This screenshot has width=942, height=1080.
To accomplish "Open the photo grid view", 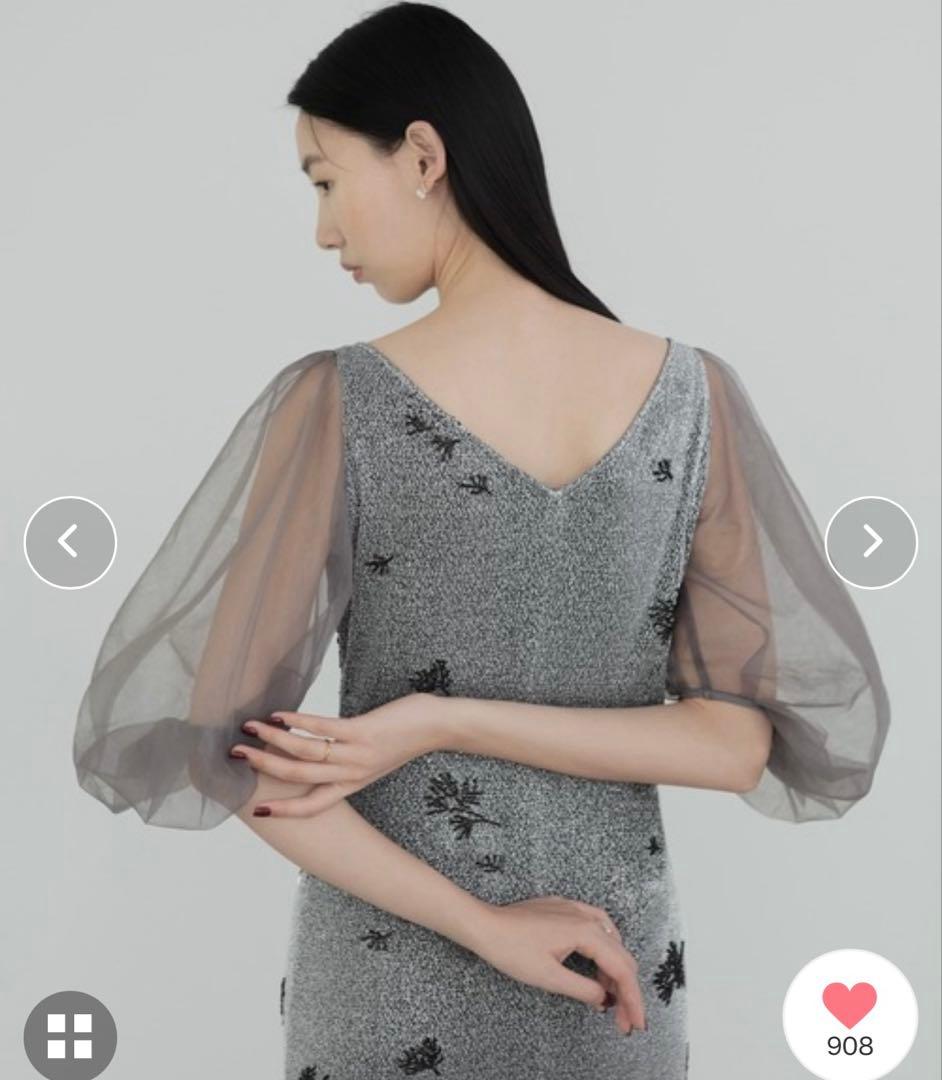I will click(70, 1035).
